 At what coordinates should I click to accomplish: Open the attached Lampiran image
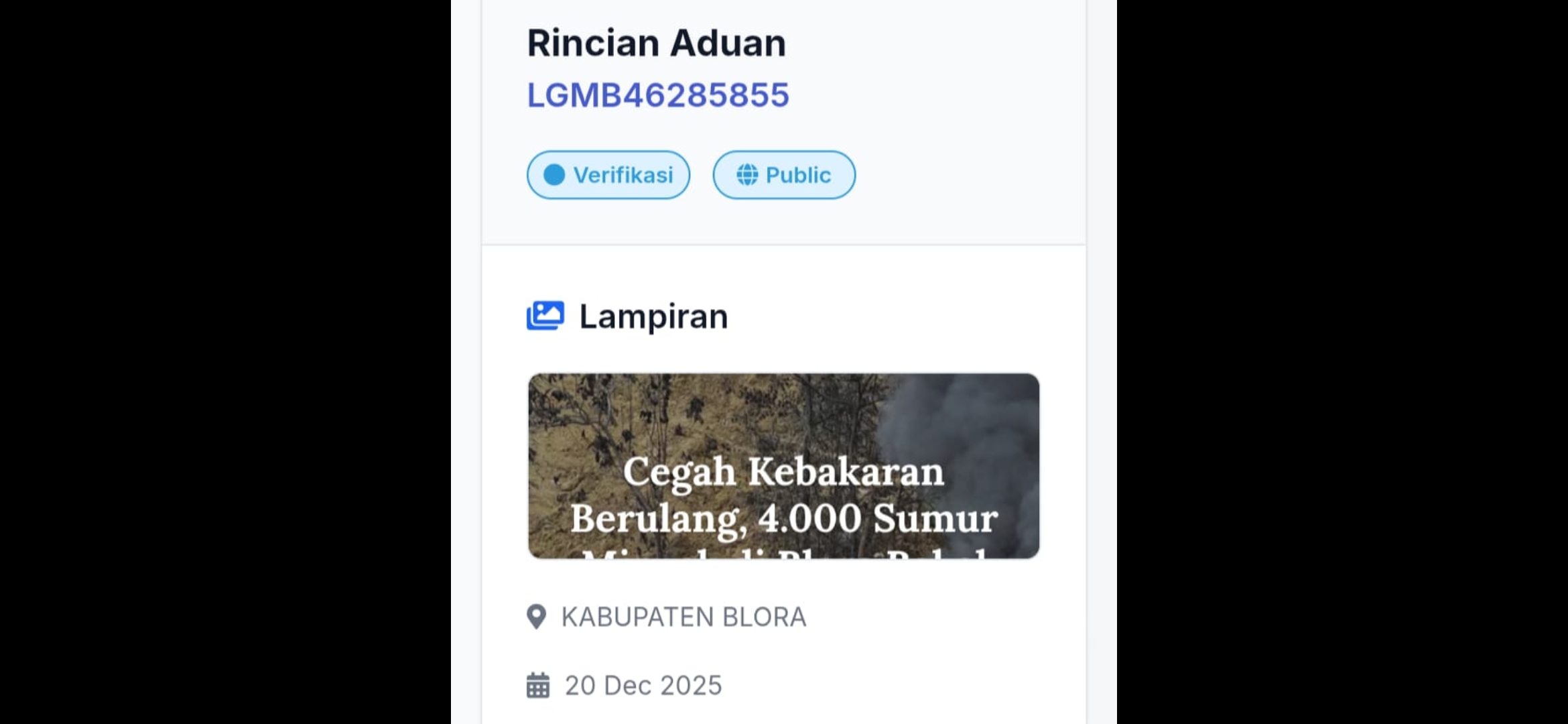pos(783,466)
